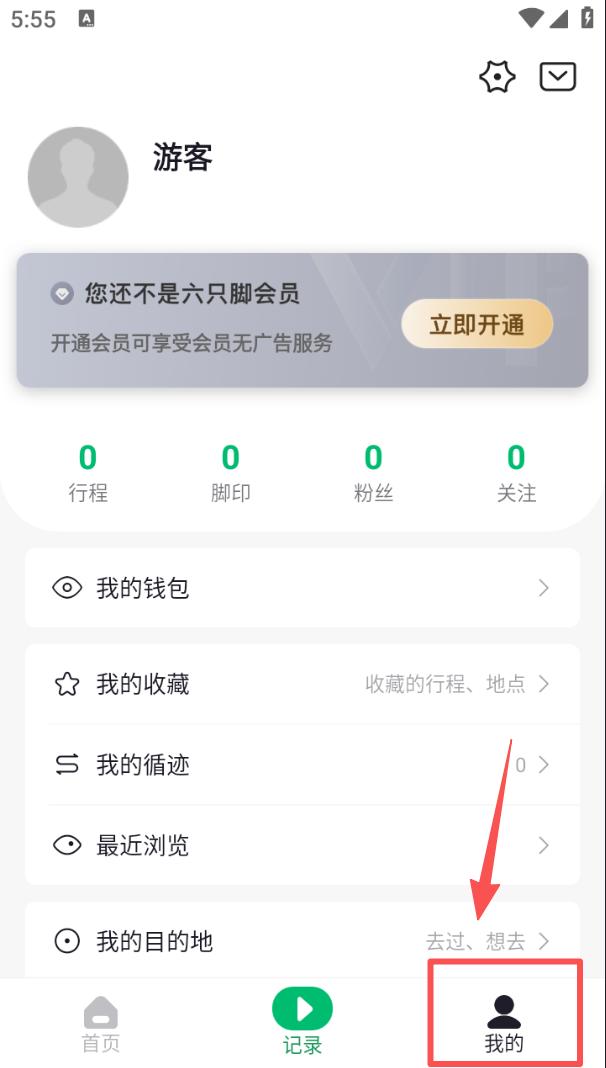The height and width of the screenshot is (1068, 606).
Task: Open the messages envelope icon
Action: coord(558,77)
